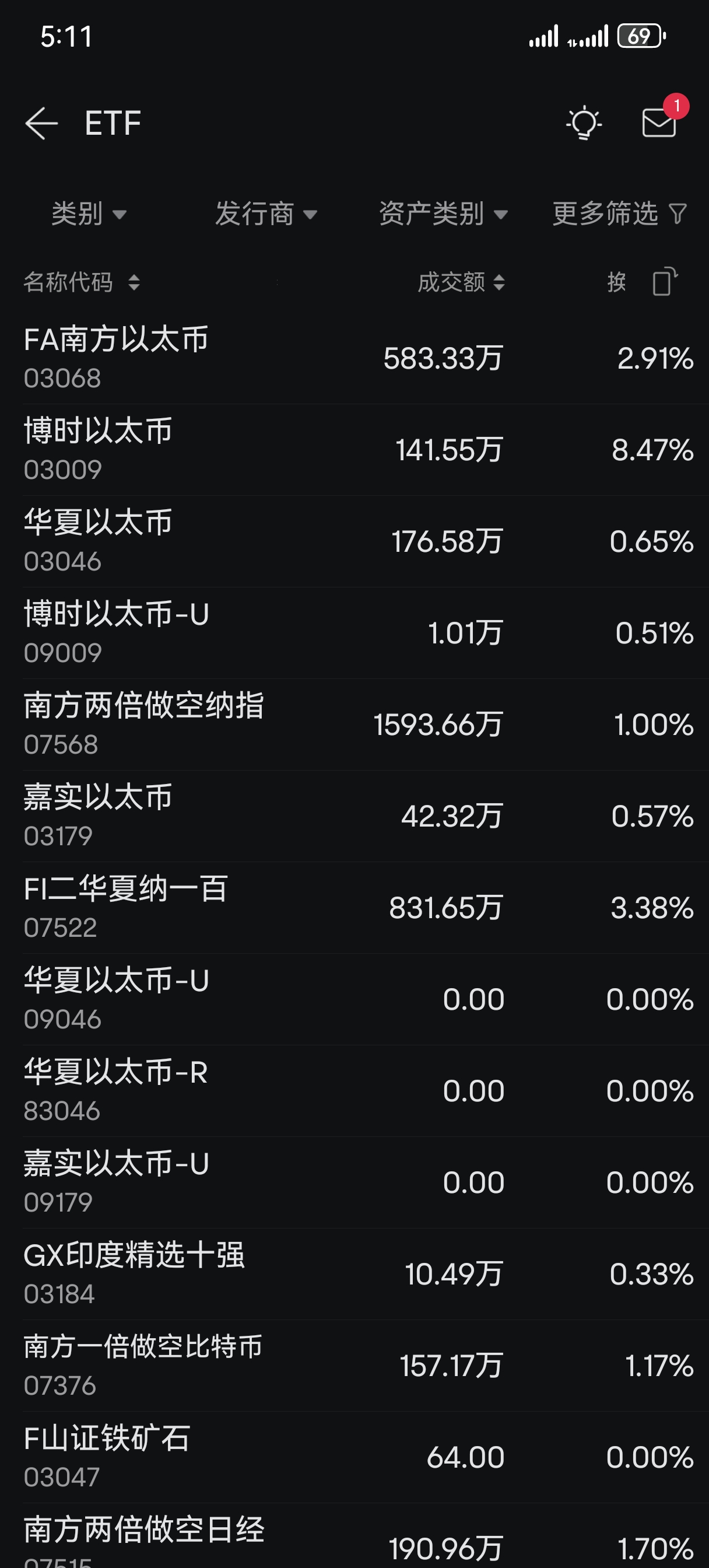
Task: Open FI二华夏纳一百 07522
Action: [x=354, y=907]
